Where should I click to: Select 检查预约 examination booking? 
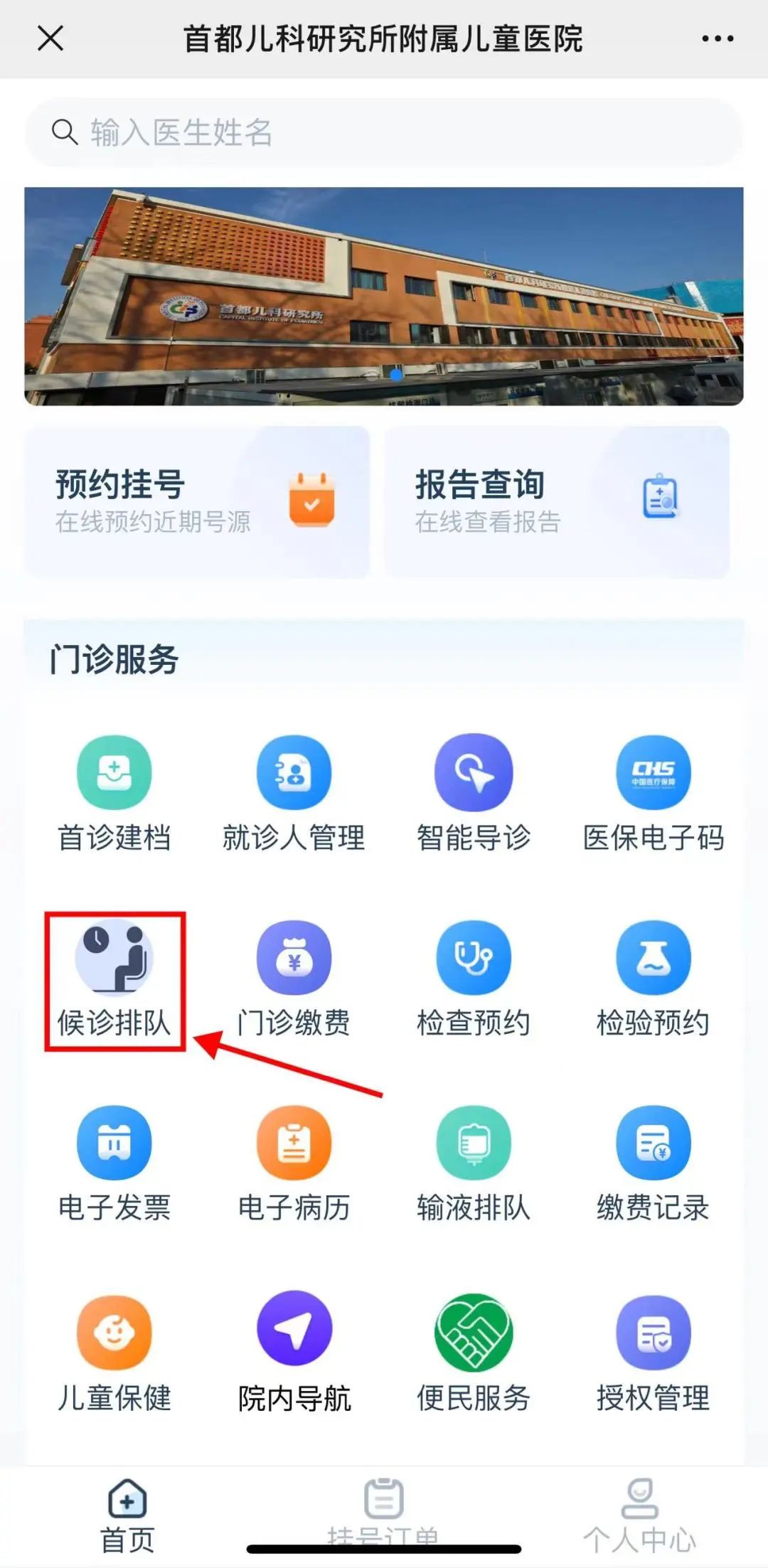point(474,978)
